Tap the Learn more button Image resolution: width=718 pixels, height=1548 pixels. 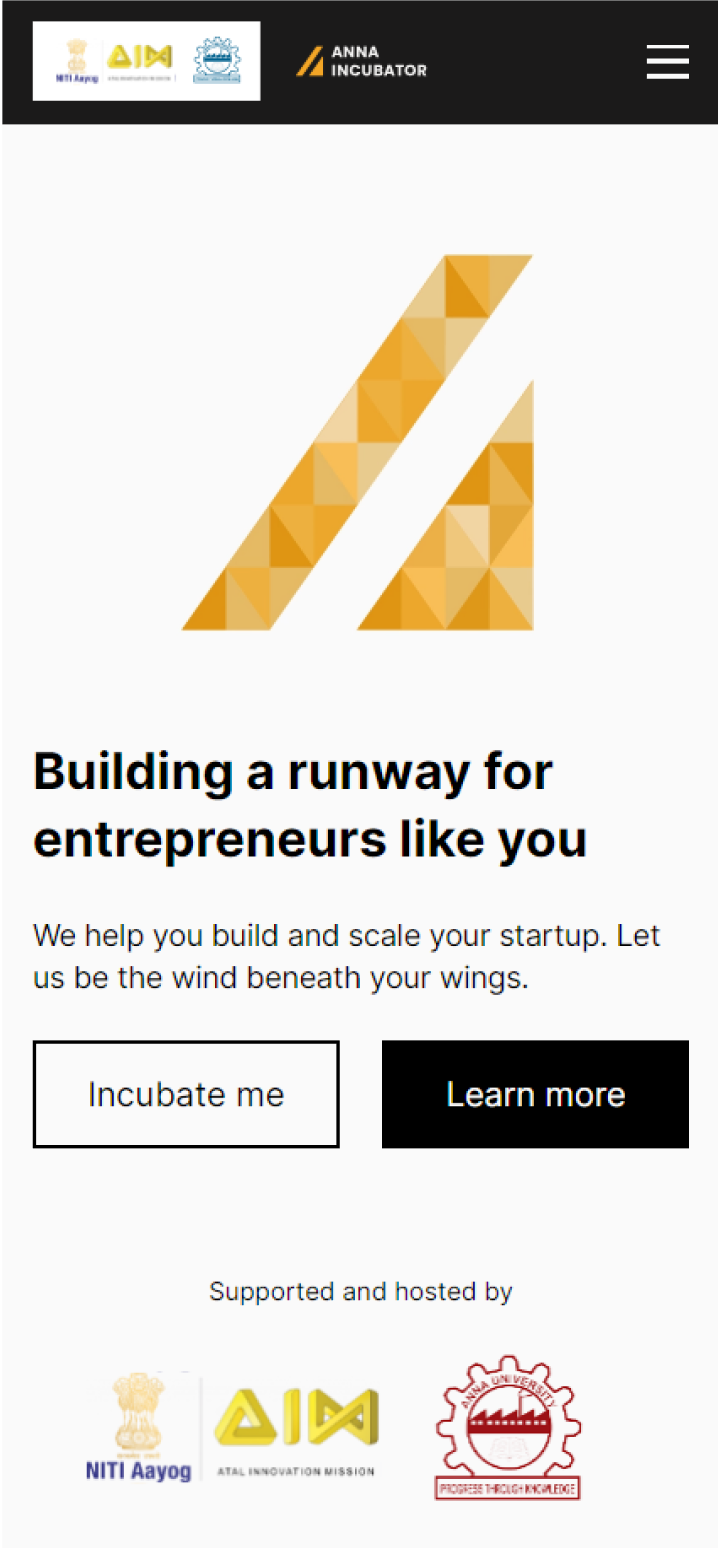click(535, 1094)
